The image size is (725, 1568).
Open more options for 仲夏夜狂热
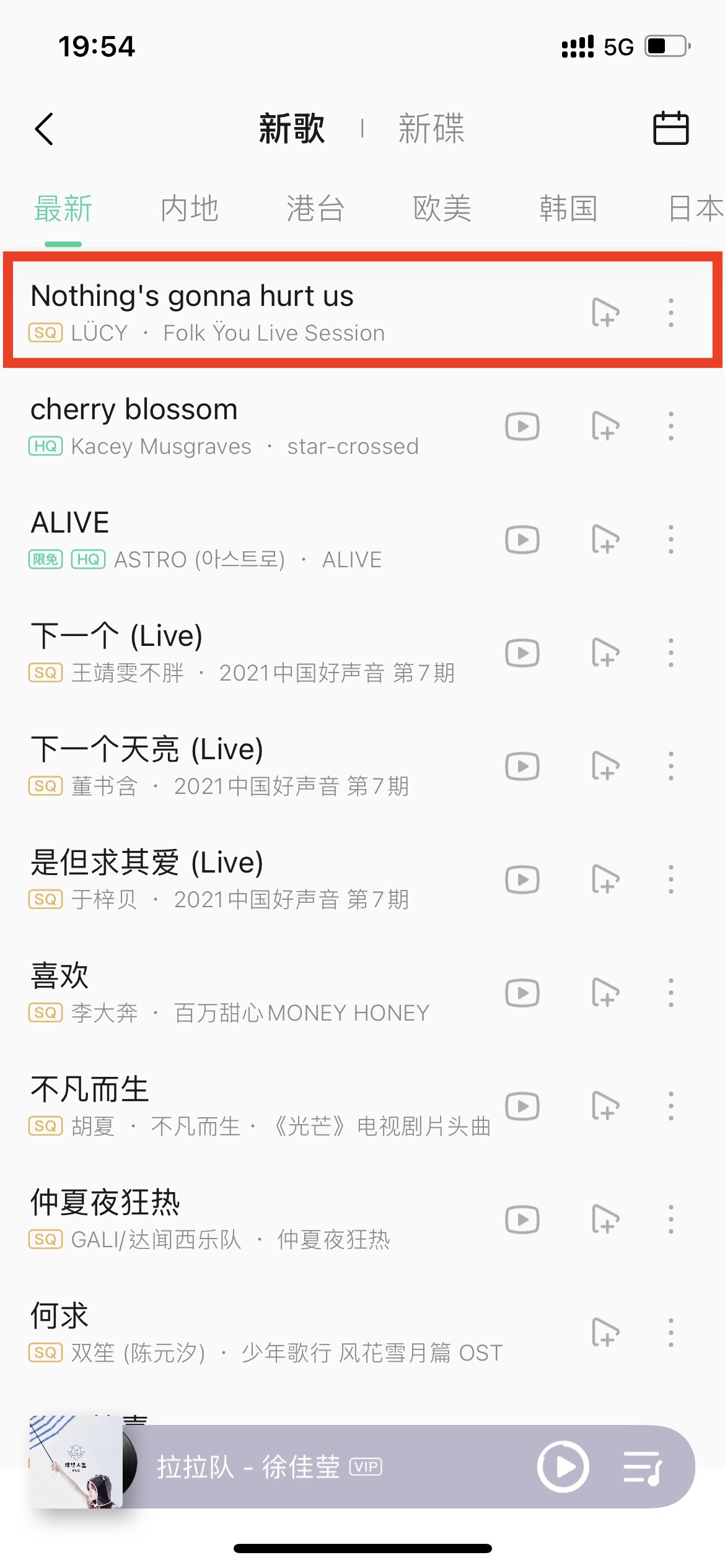click(x=670, y=1219)
